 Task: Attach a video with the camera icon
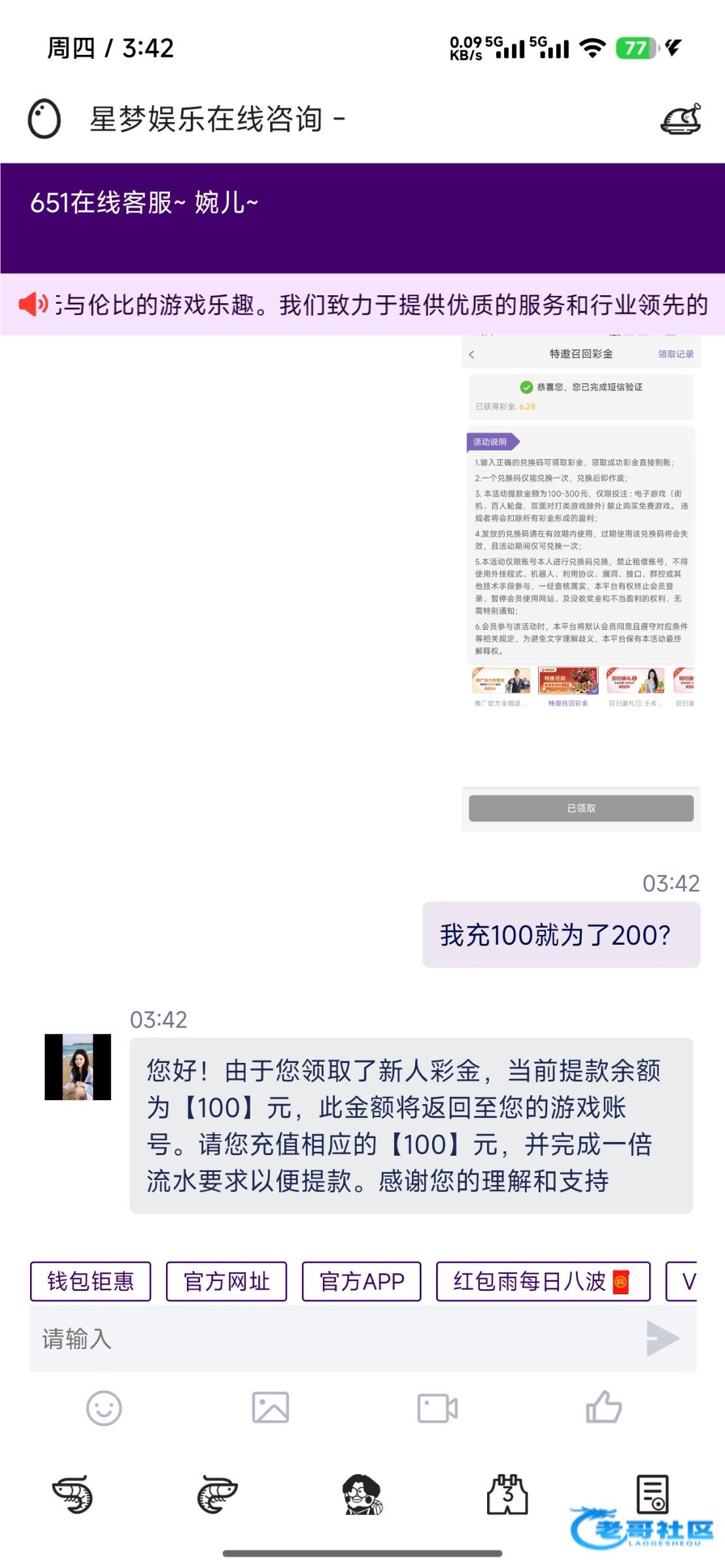[x=437, y=1408]
